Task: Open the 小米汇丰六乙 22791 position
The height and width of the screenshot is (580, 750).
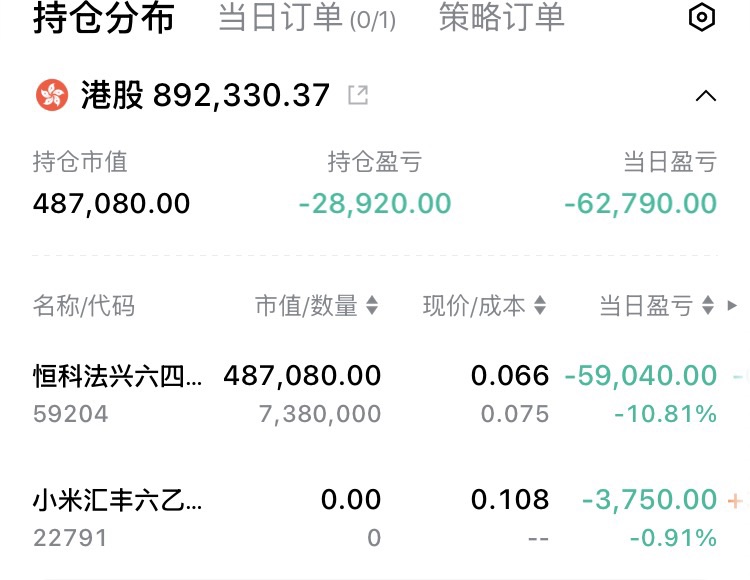Action: click(118, 517)
